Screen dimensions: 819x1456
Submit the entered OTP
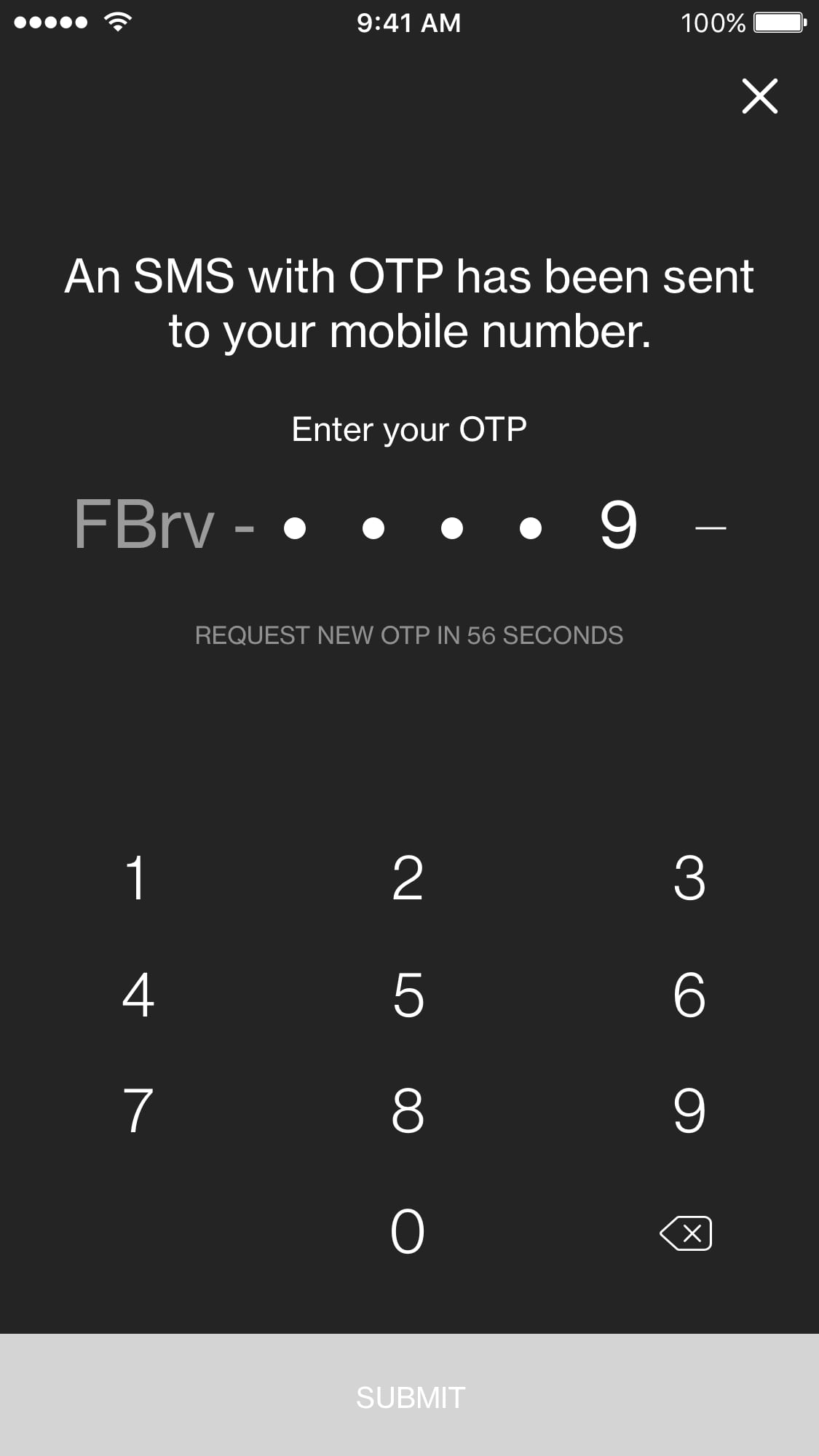[x=409, y=1396]
